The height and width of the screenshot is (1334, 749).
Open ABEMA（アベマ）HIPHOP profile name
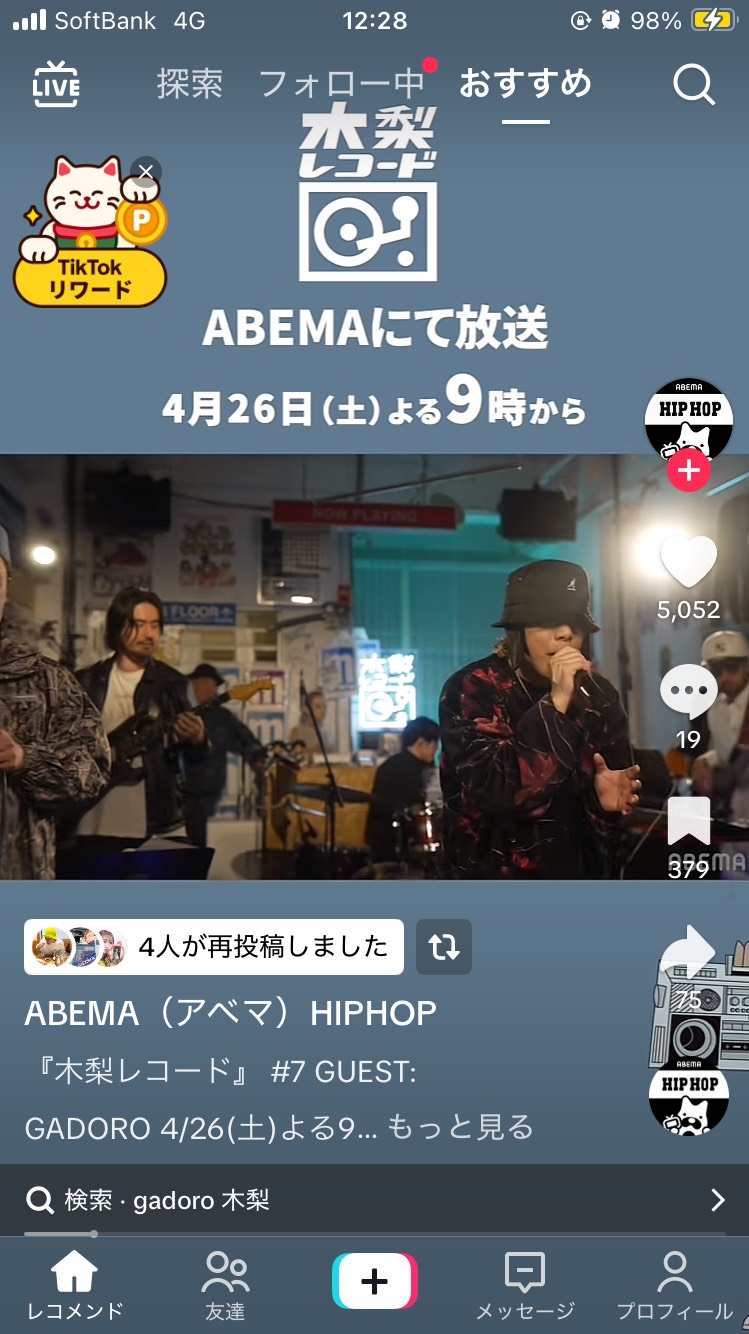pyautogui.click(x=230, y=1013)
